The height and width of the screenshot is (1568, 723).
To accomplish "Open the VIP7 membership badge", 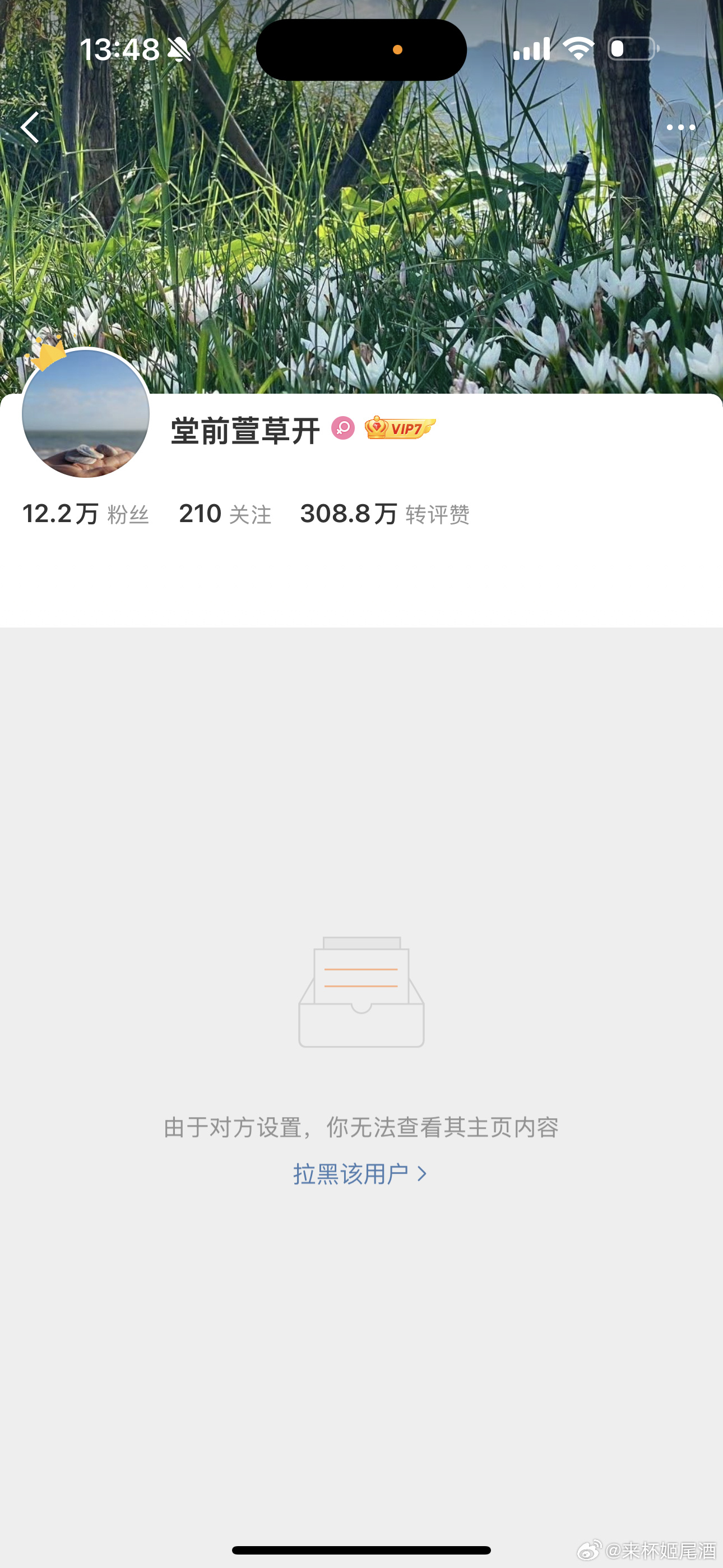I will tap(400, 428).
